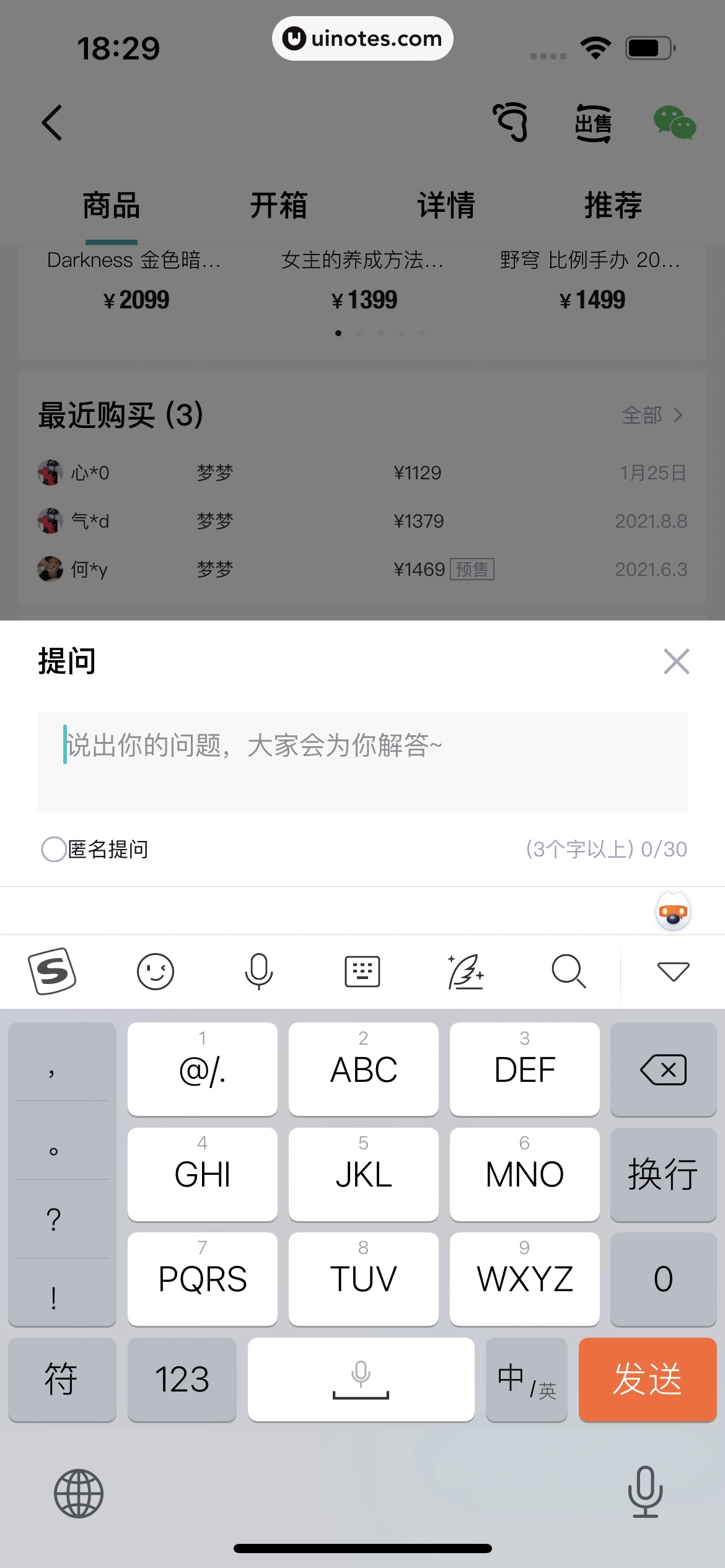
Task: Open the emoji panel on the keyboard toolbar
Action: click(155, 971)
